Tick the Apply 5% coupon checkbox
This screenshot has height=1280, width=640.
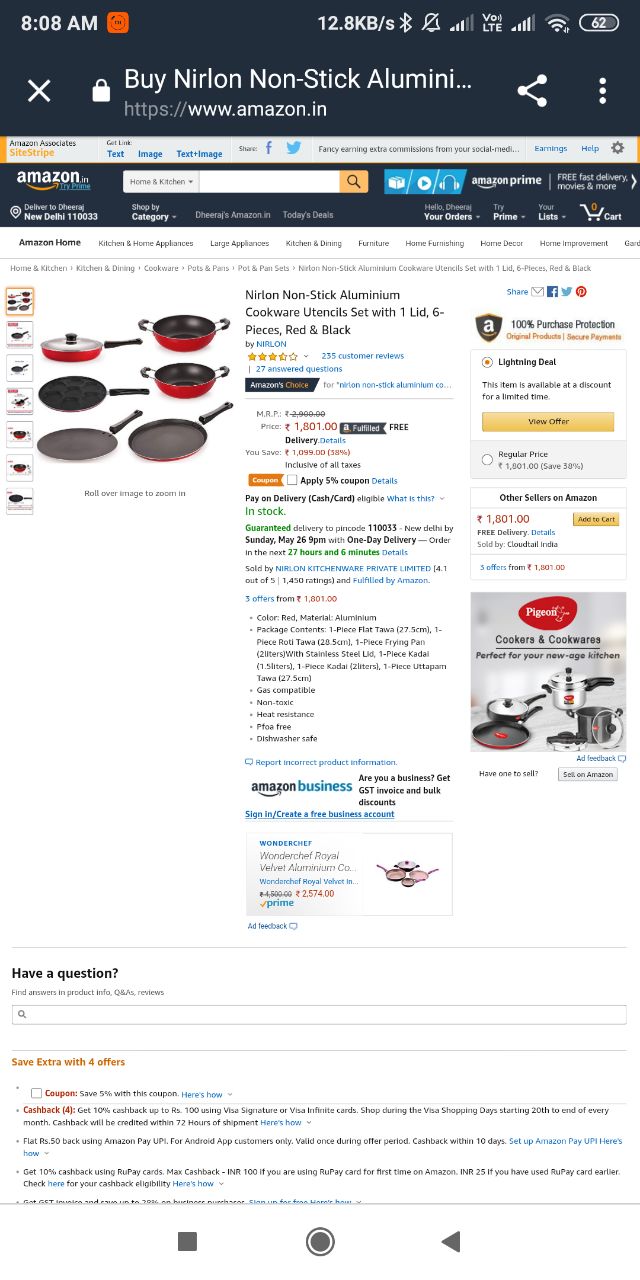point(292,480)
